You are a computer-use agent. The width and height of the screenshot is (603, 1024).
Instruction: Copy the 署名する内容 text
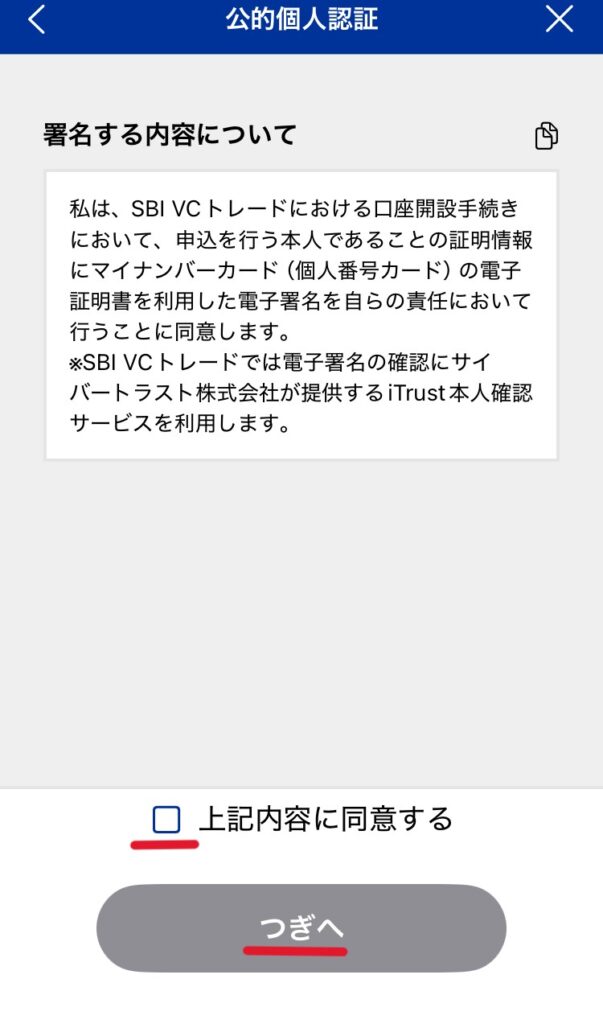click(x=546, y=136)
